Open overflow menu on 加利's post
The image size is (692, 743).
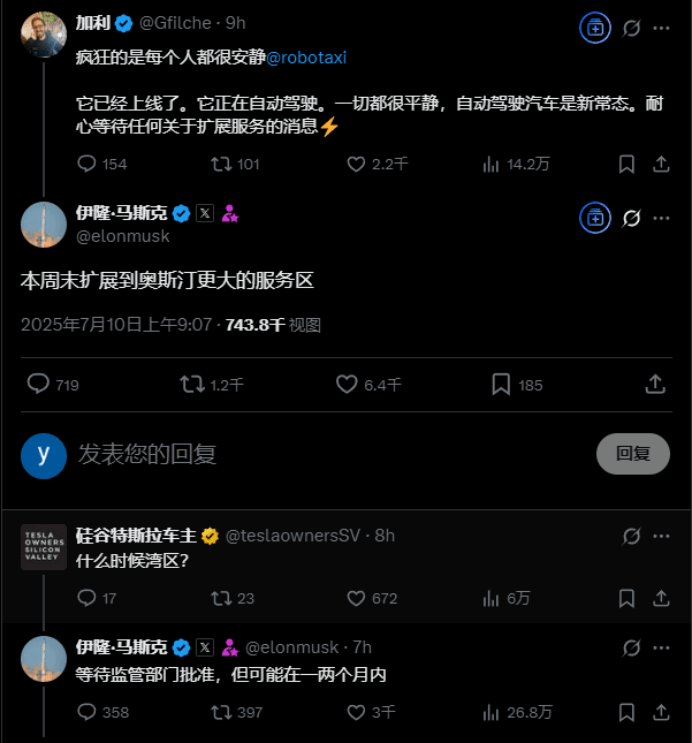coord(661,28)
